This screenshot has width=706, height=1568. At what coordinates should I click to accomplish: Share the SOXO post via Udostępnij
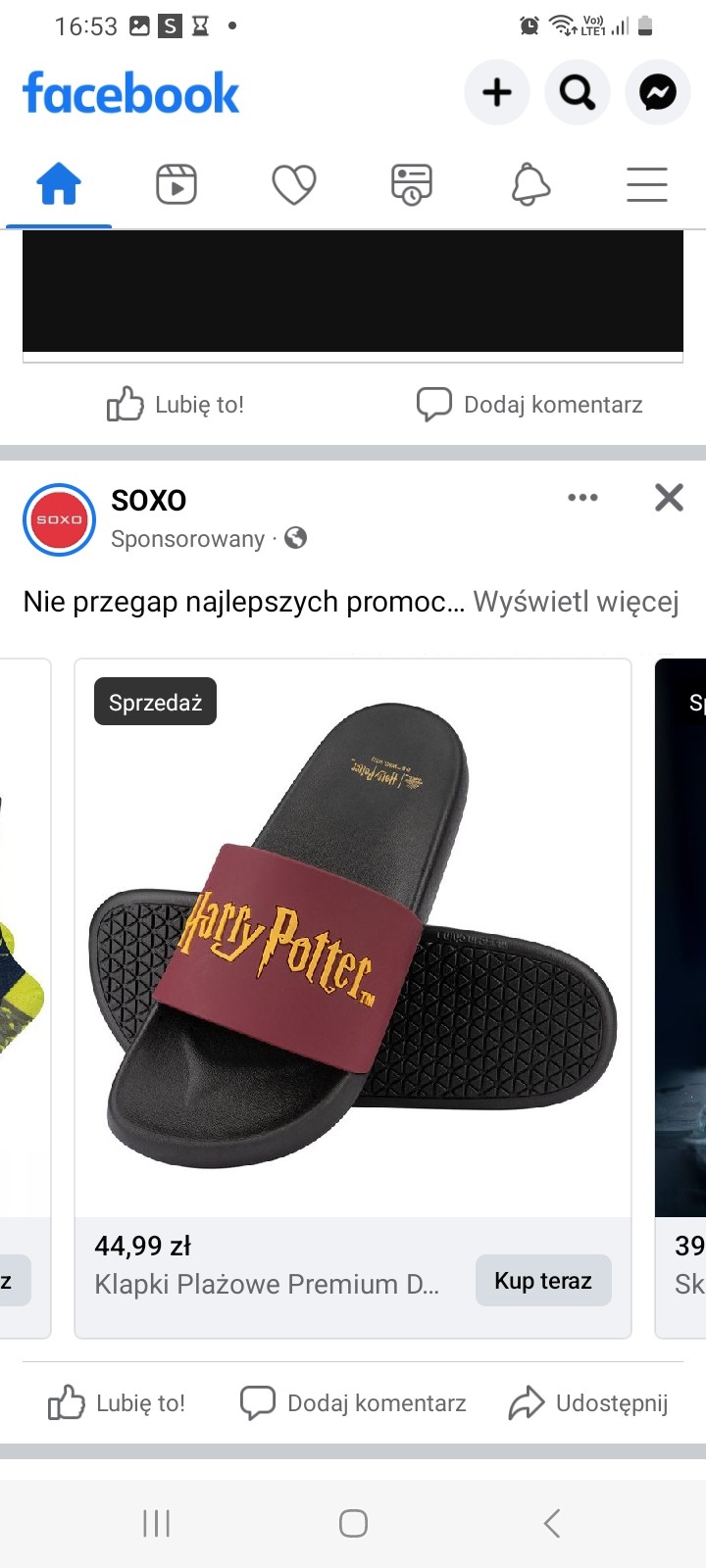(588, 1403)
